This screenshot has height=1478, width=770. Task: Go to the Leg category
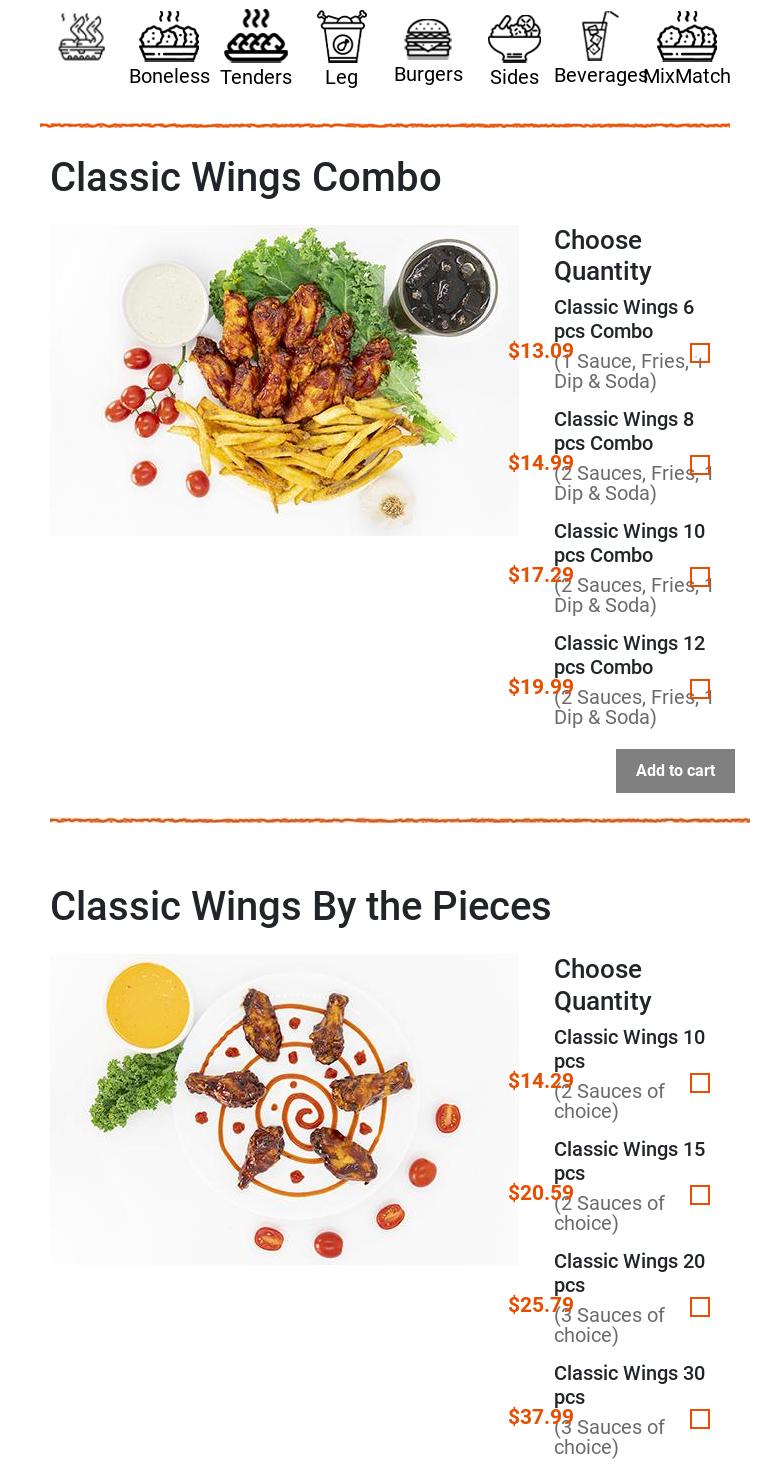[341, 49]
